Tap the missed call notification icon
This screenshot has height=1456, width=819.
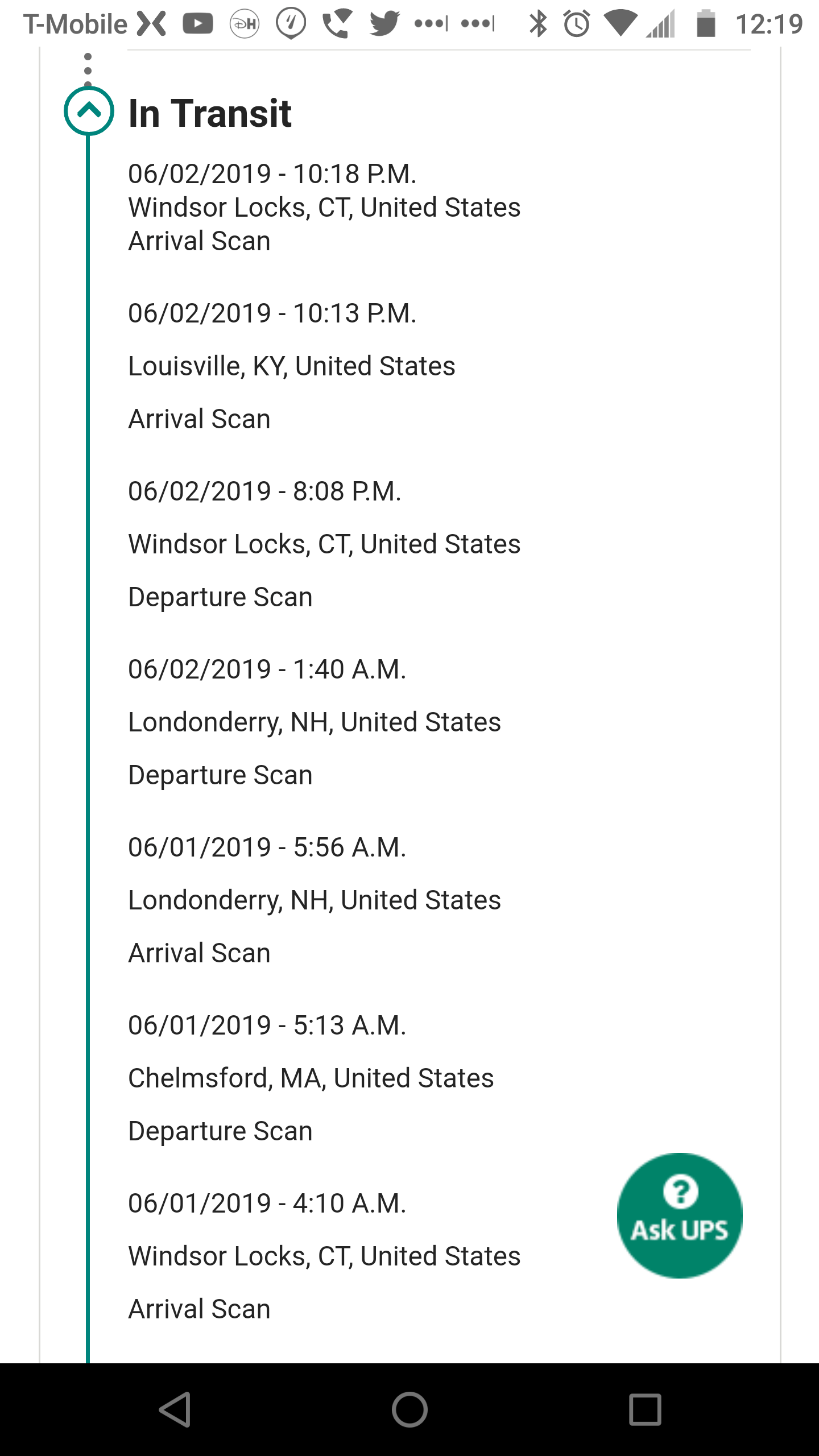337,23
